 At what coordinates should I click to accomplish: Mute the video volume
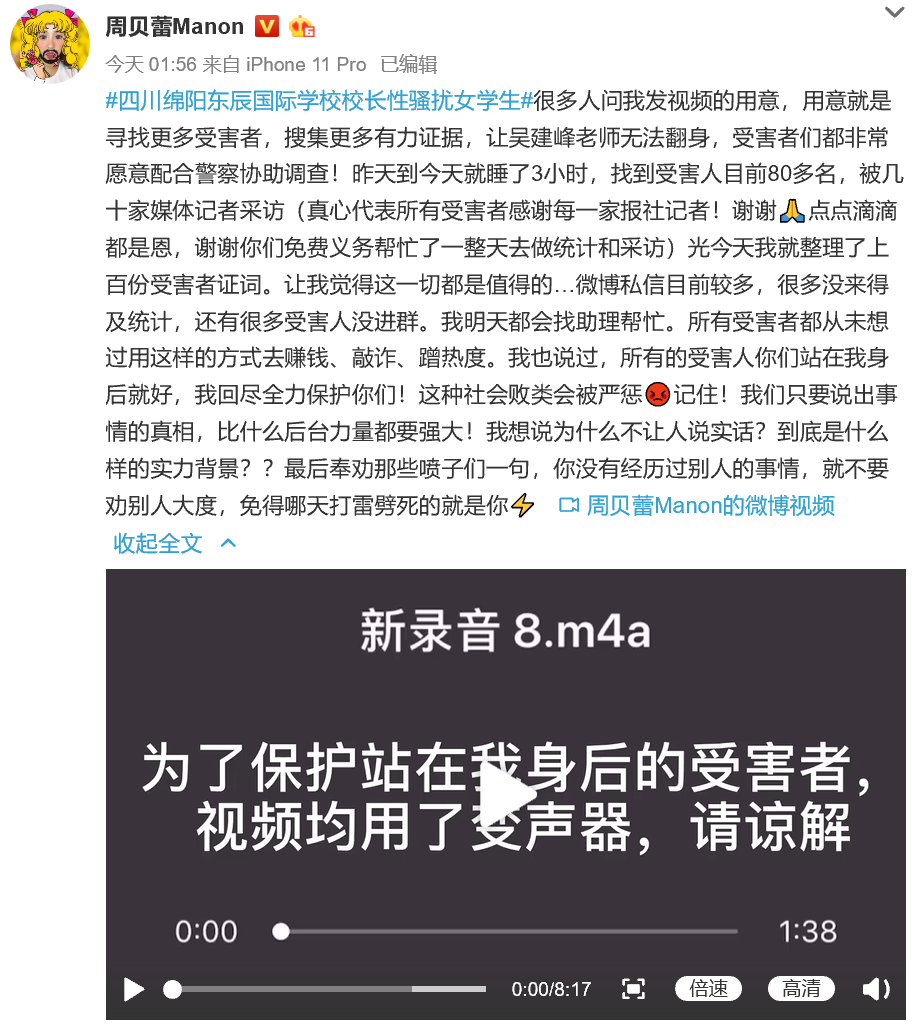876,989
